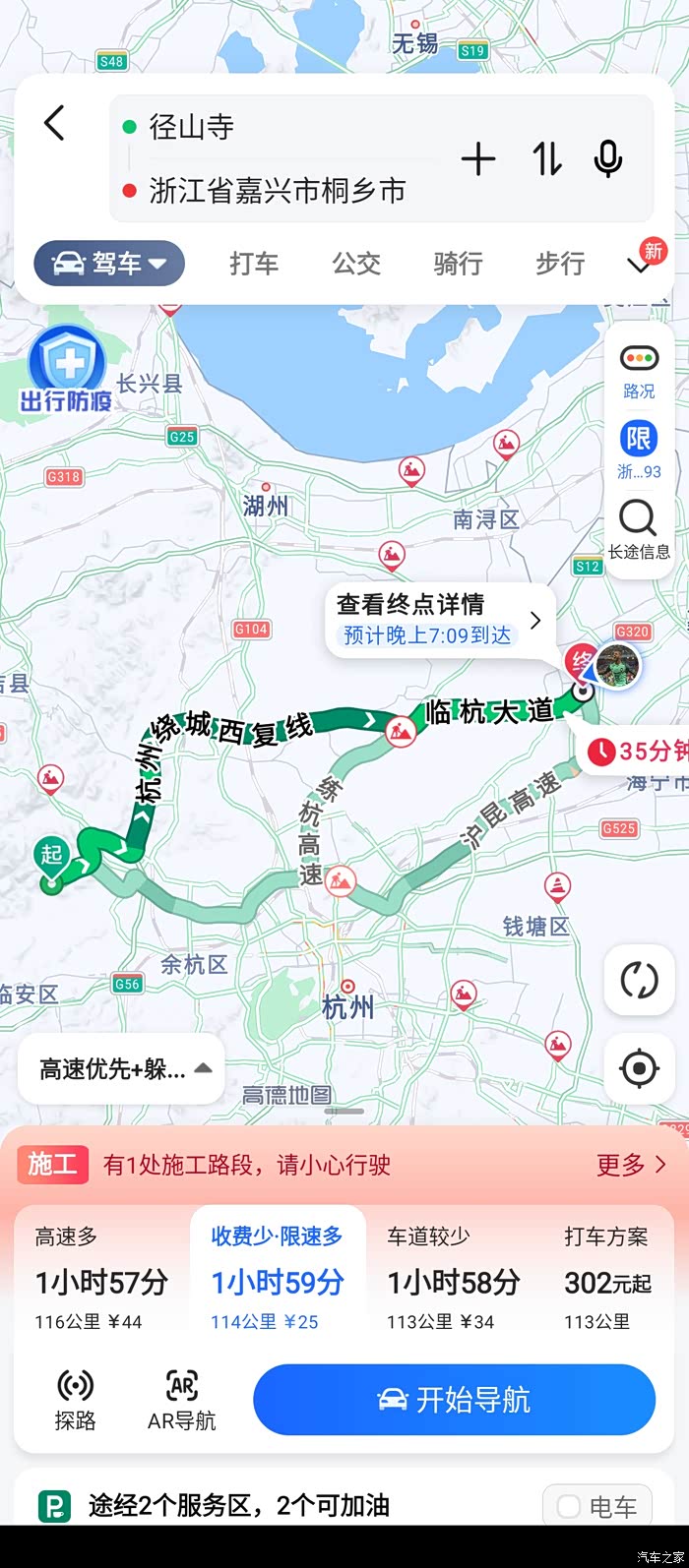Screen dimensions: 689x1568
Task: Add a waypoint with the plus icon
Action: coord(478,158)
